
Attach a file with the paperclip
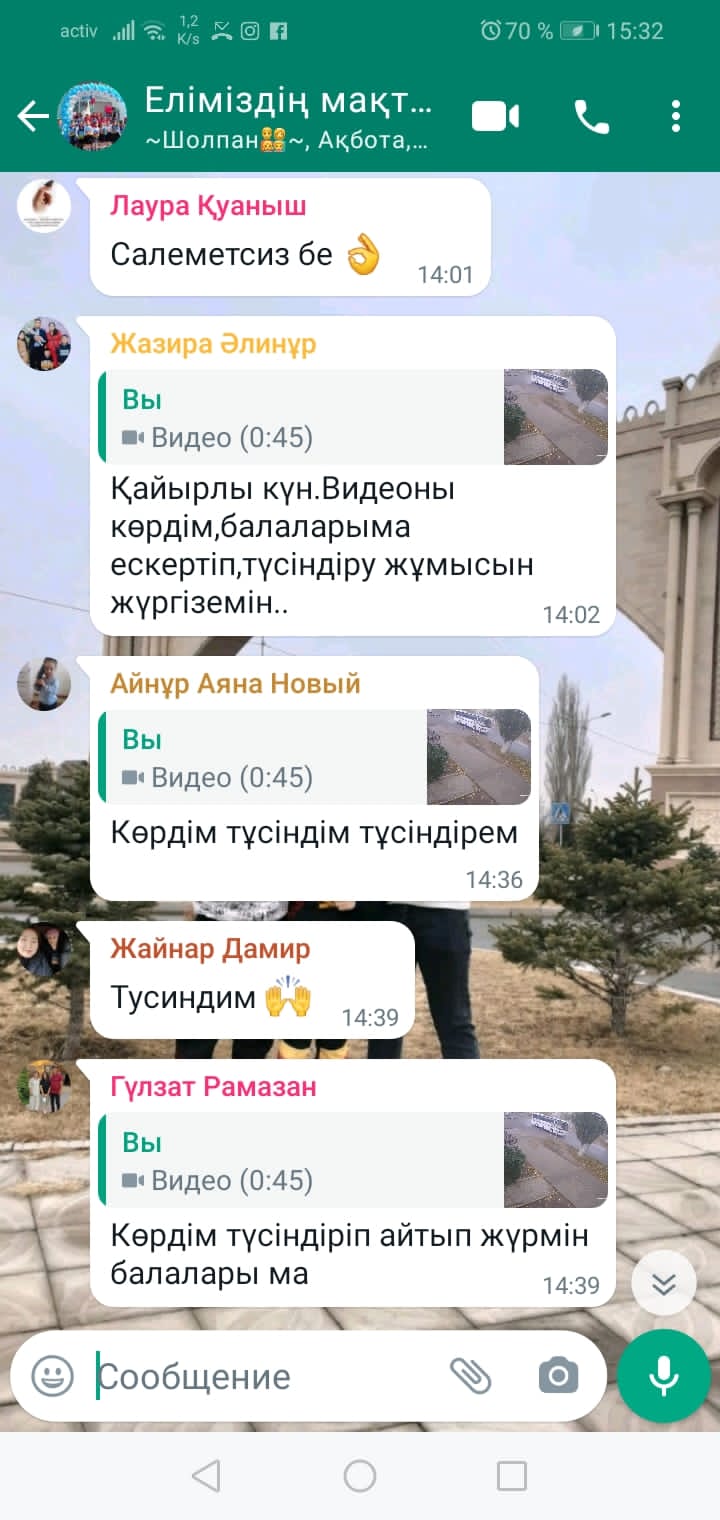click(470, 1376)
